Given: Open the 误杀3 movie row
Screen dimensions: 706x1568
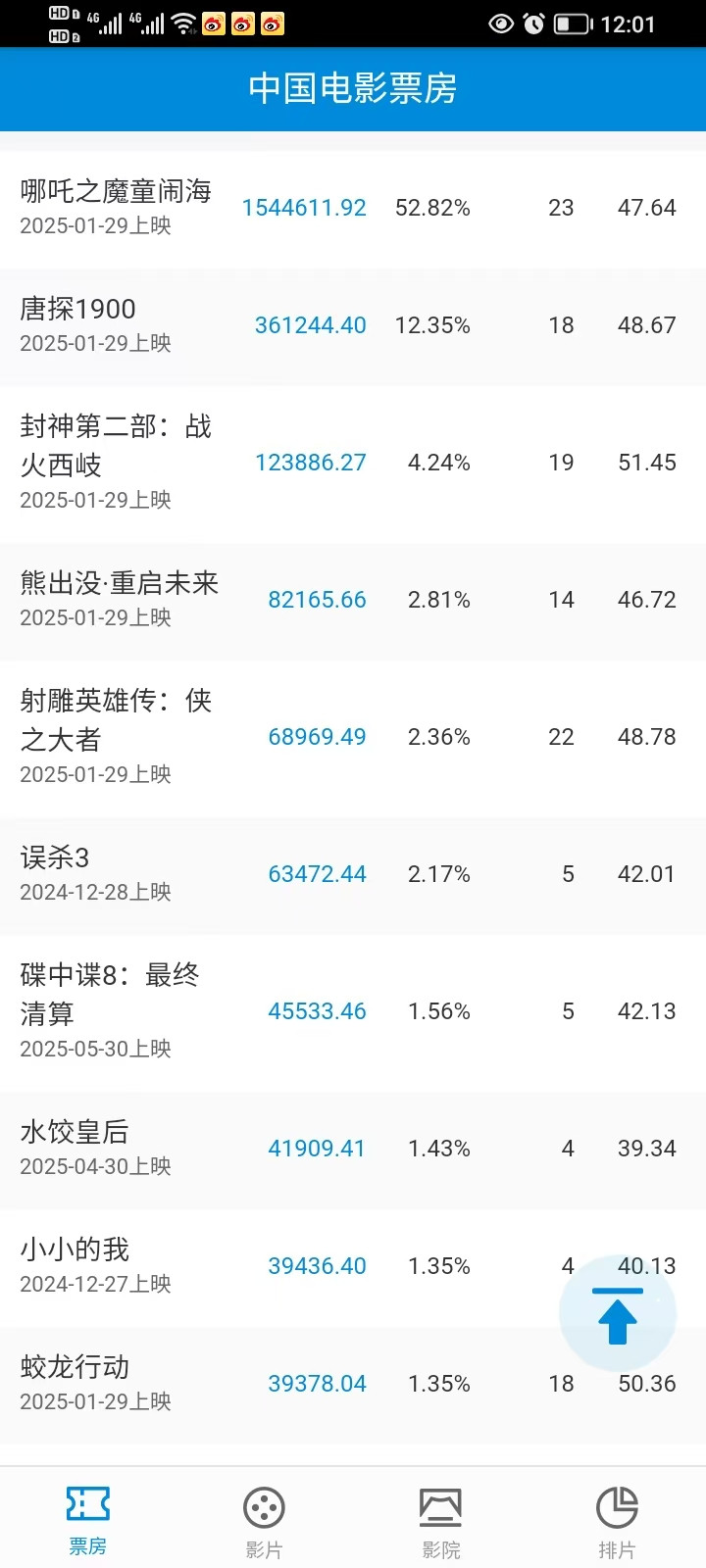Looking at the screenshot, I should click(353, 875).
